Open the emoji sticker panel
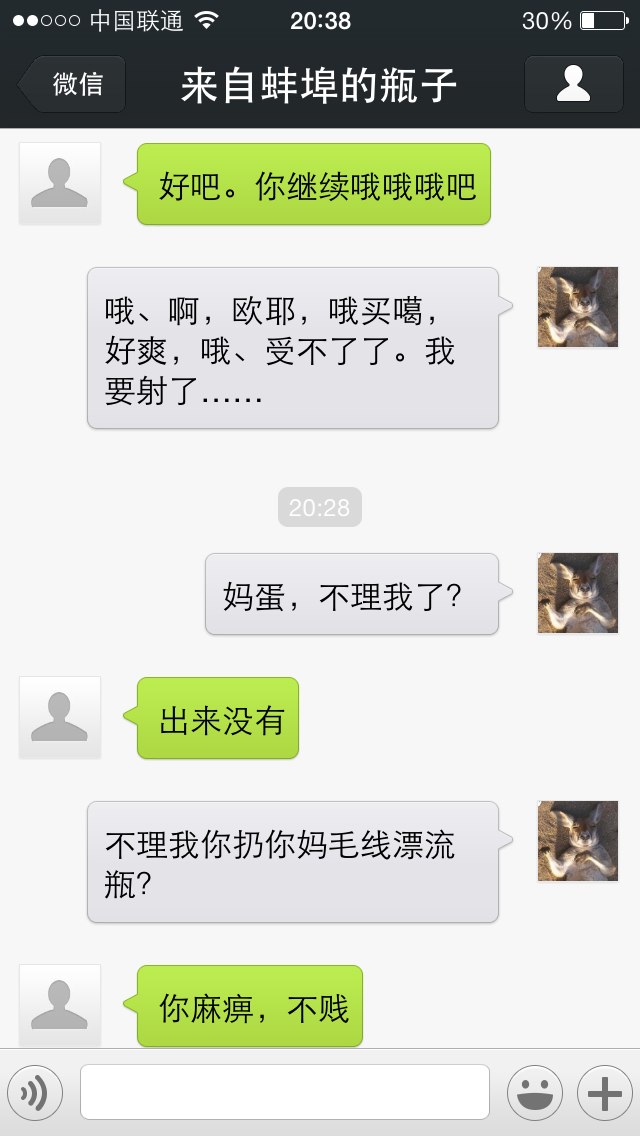 pyautogui.click(x=535, y=1093)
